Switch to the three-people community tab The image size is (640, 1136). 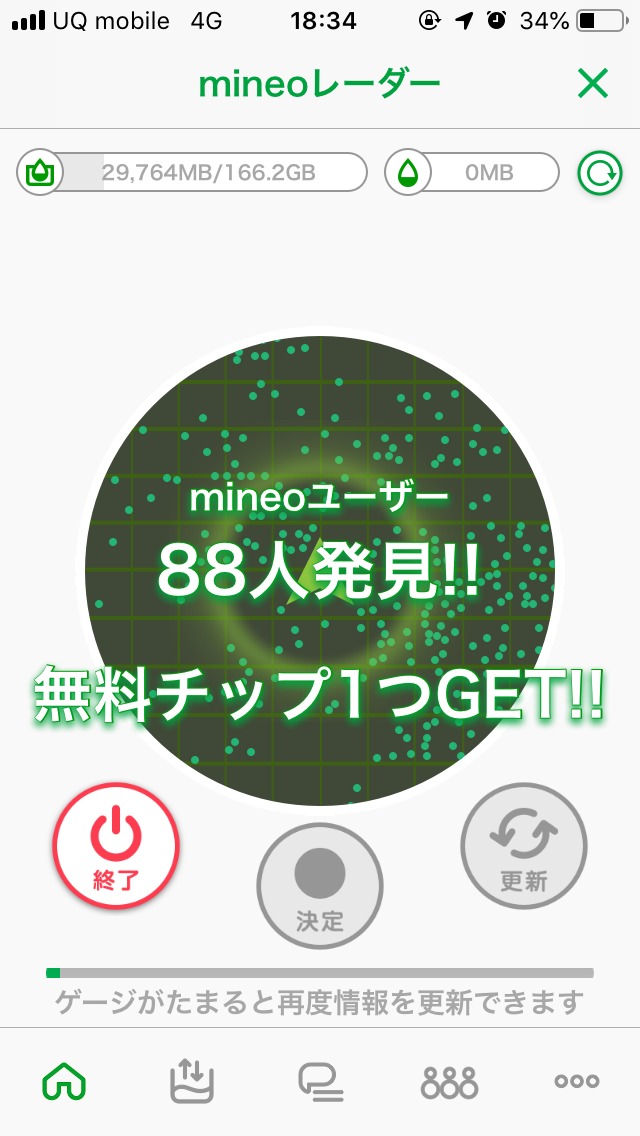coord(449,1081)
